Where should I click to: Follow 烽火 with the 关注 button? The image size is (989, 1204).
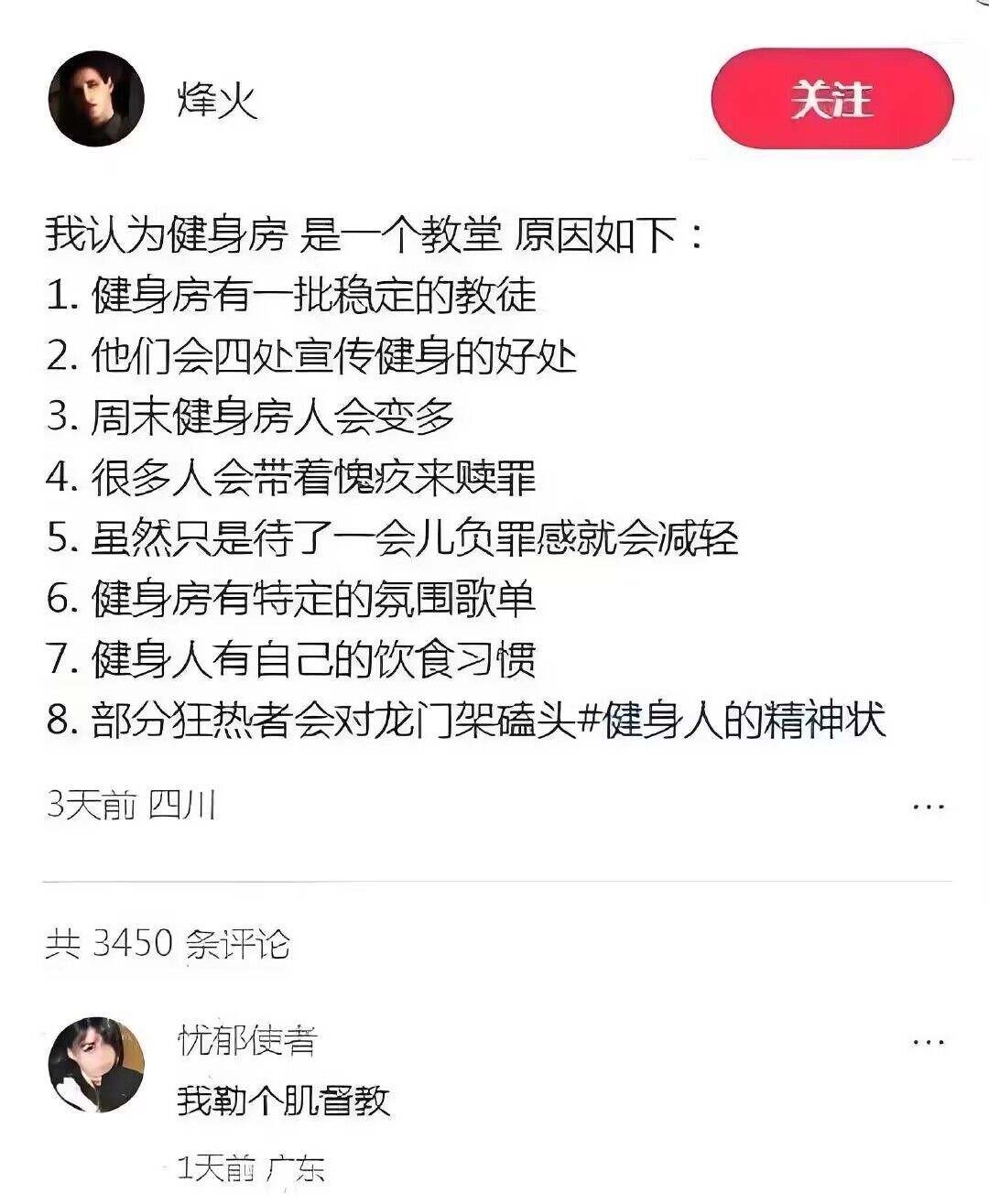(x=831, y=99)
